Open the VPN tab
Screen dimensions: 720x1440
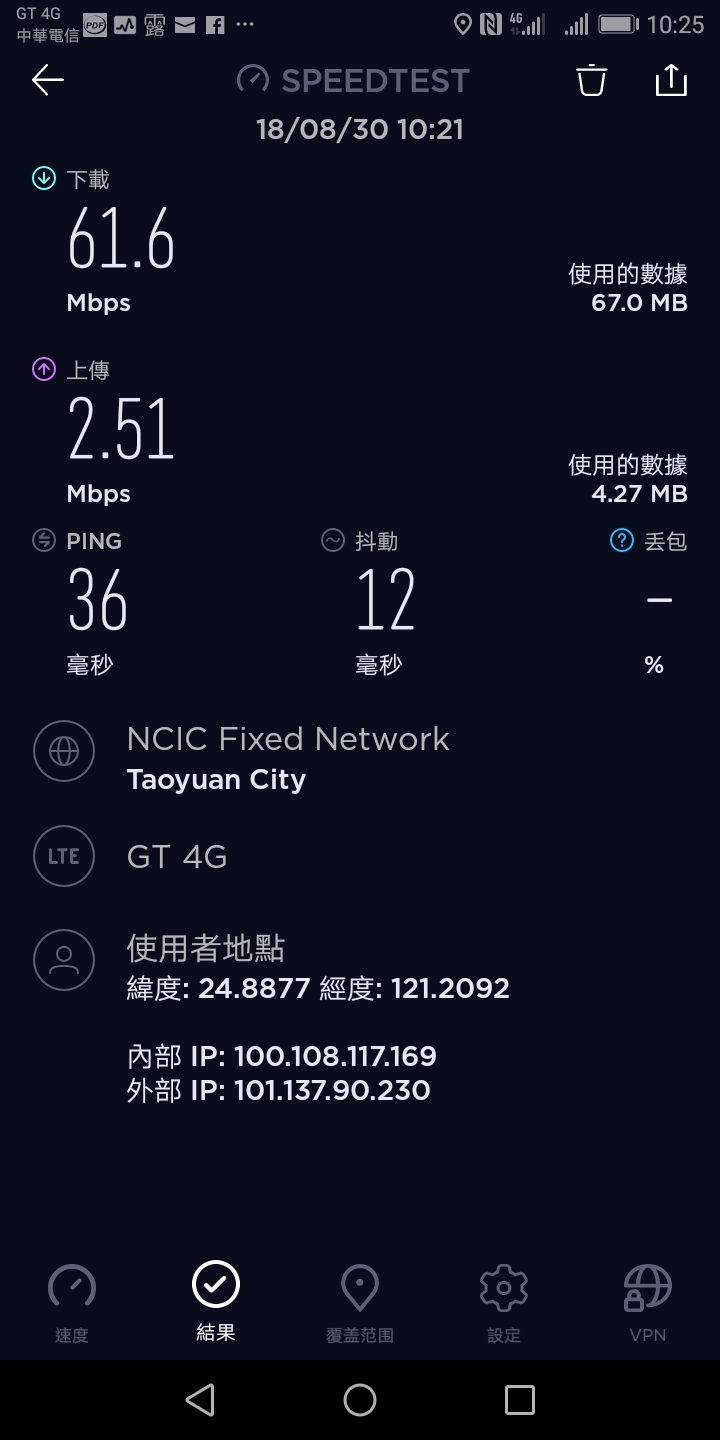pyautogui.click(x=648, y=1302)
